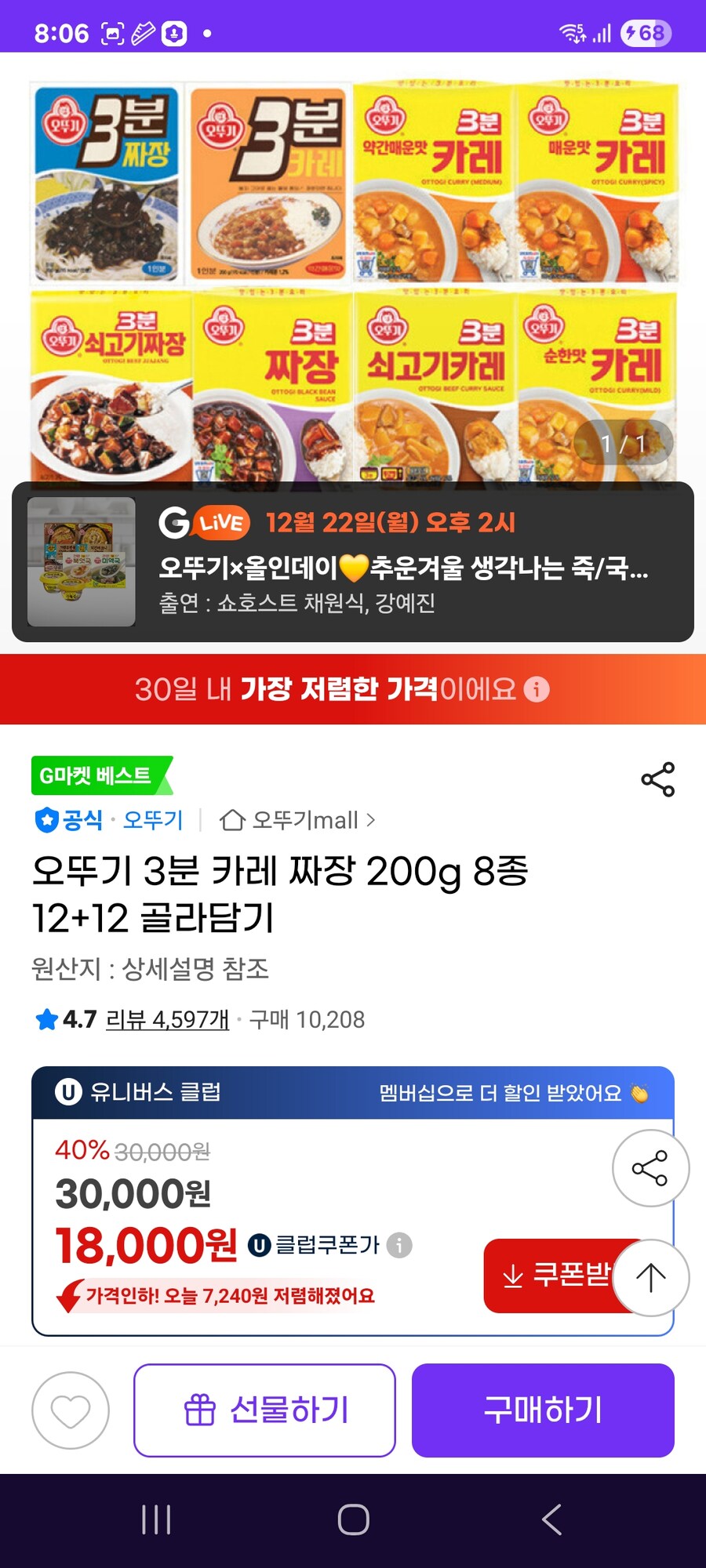Open the 오뚜기 brand menu link

tap(152, 820)
